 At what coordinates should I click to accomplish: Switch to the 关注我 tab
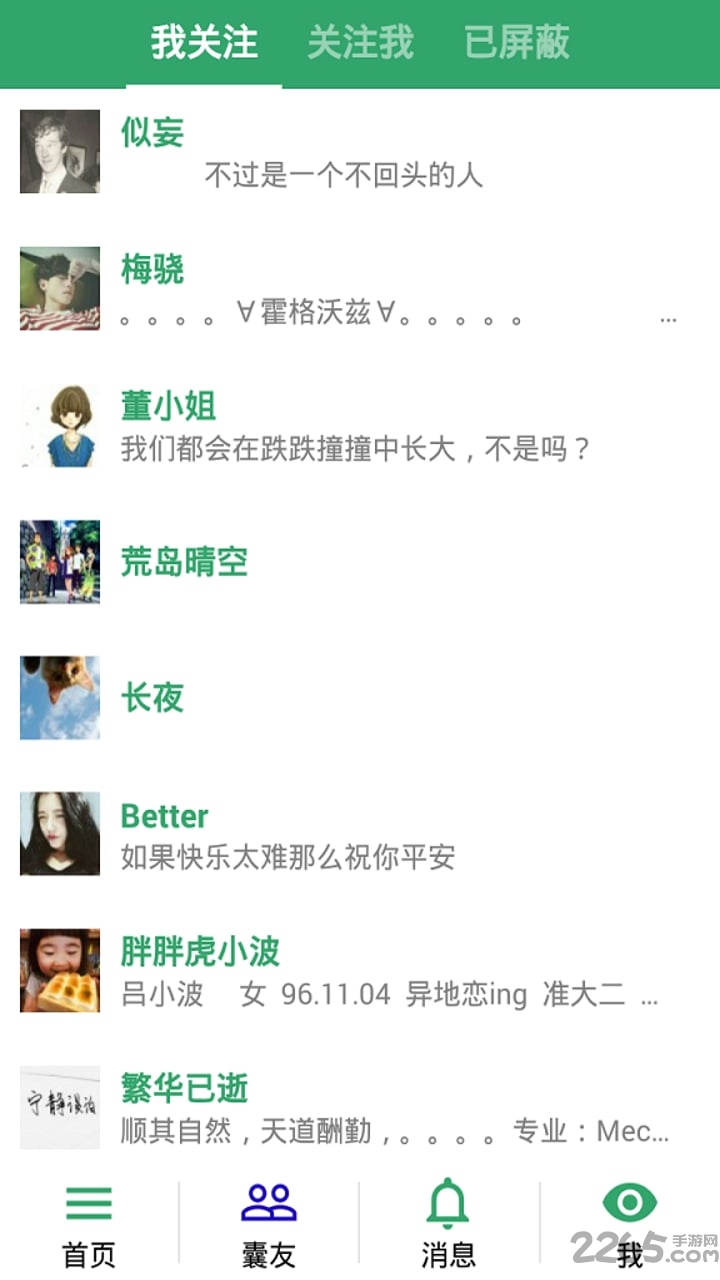tap(360, 43)
